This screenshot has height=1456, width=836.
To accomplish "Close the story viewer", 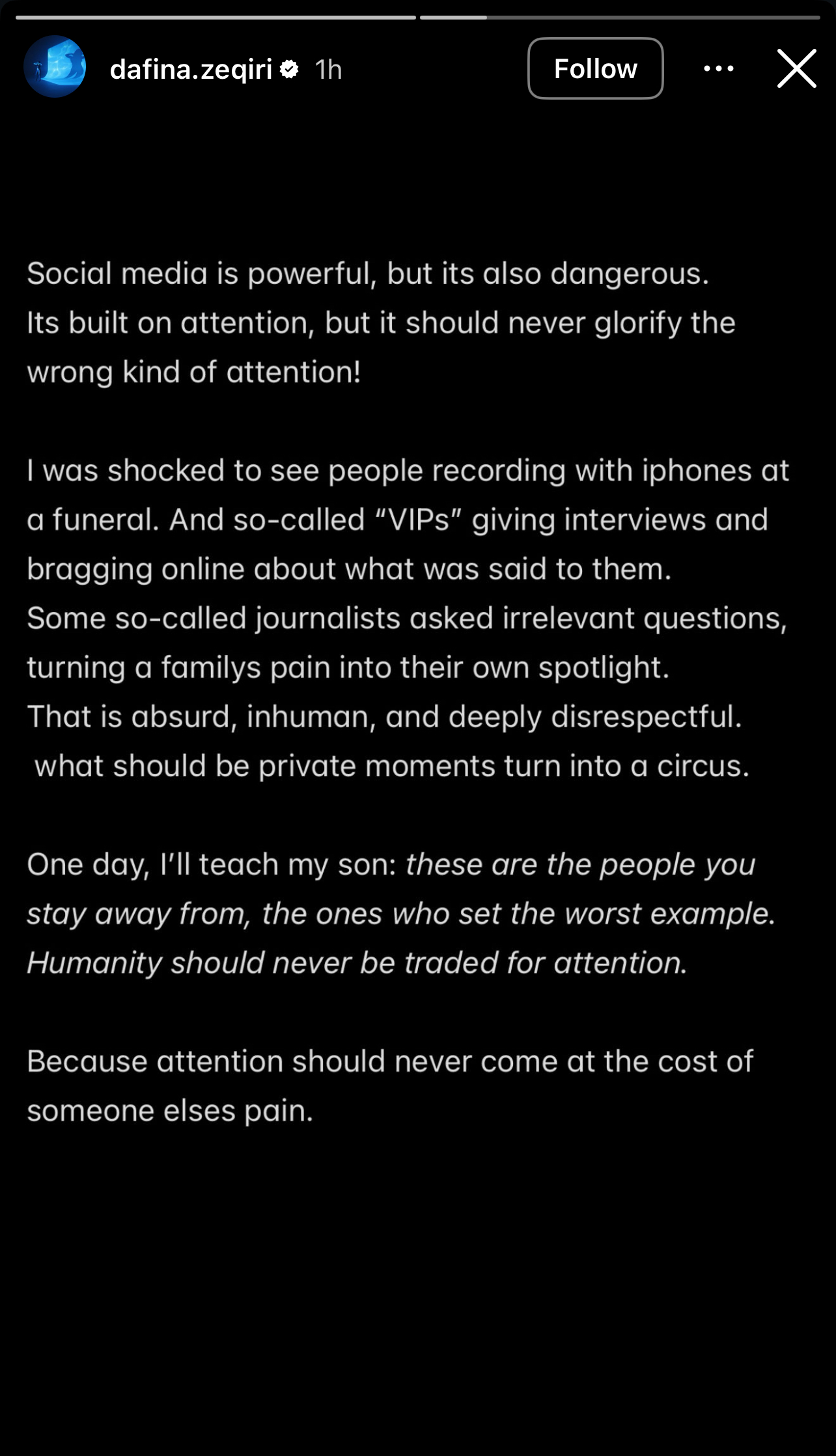I will [x=796, y=68].
